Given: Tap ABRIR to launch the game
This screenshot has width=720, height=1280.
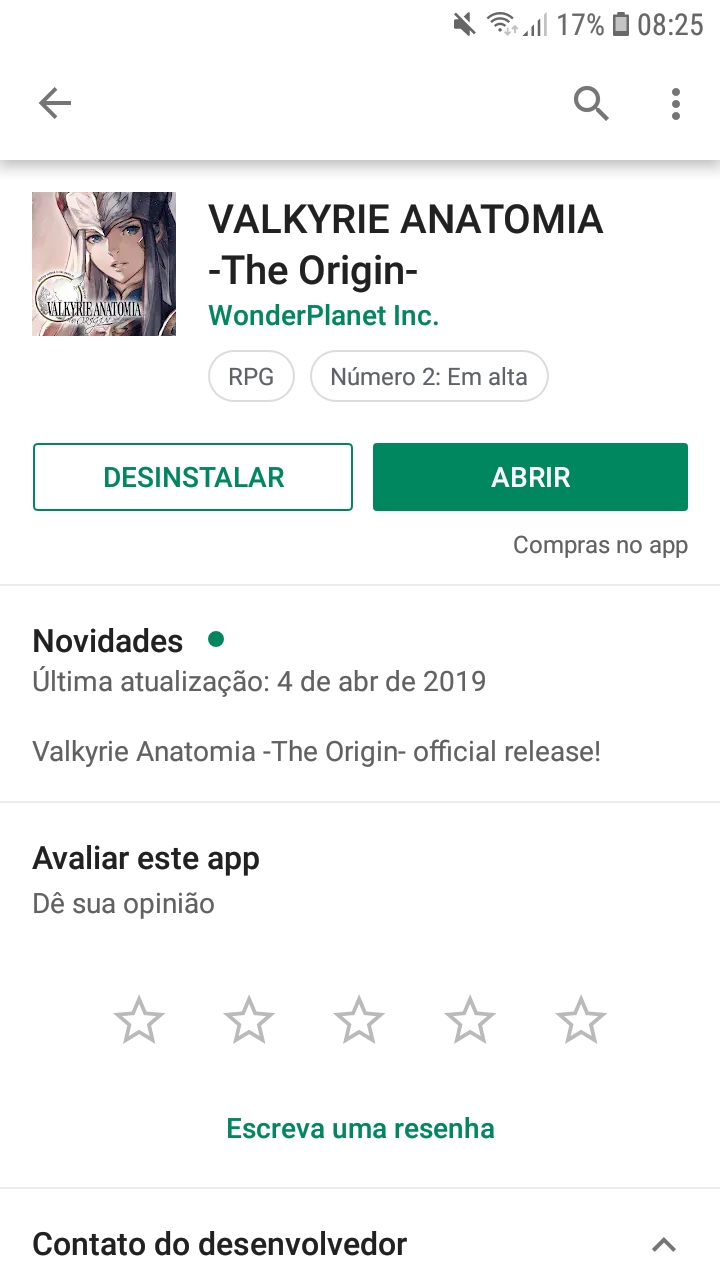Looking at the screenshot, I should click(x=530, y=477).
